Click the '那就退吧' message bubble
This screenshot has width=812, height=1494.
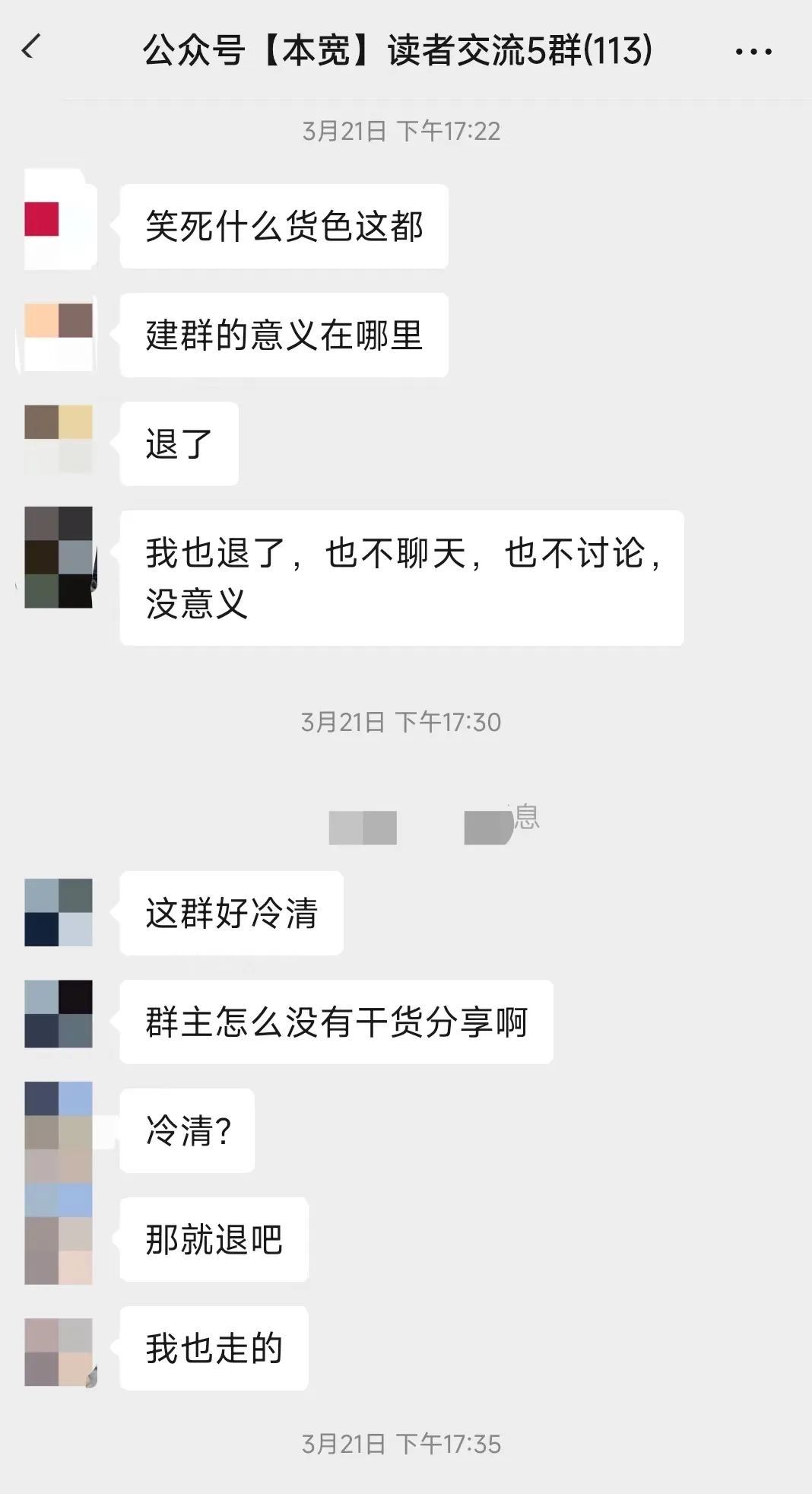[214, 1238]
